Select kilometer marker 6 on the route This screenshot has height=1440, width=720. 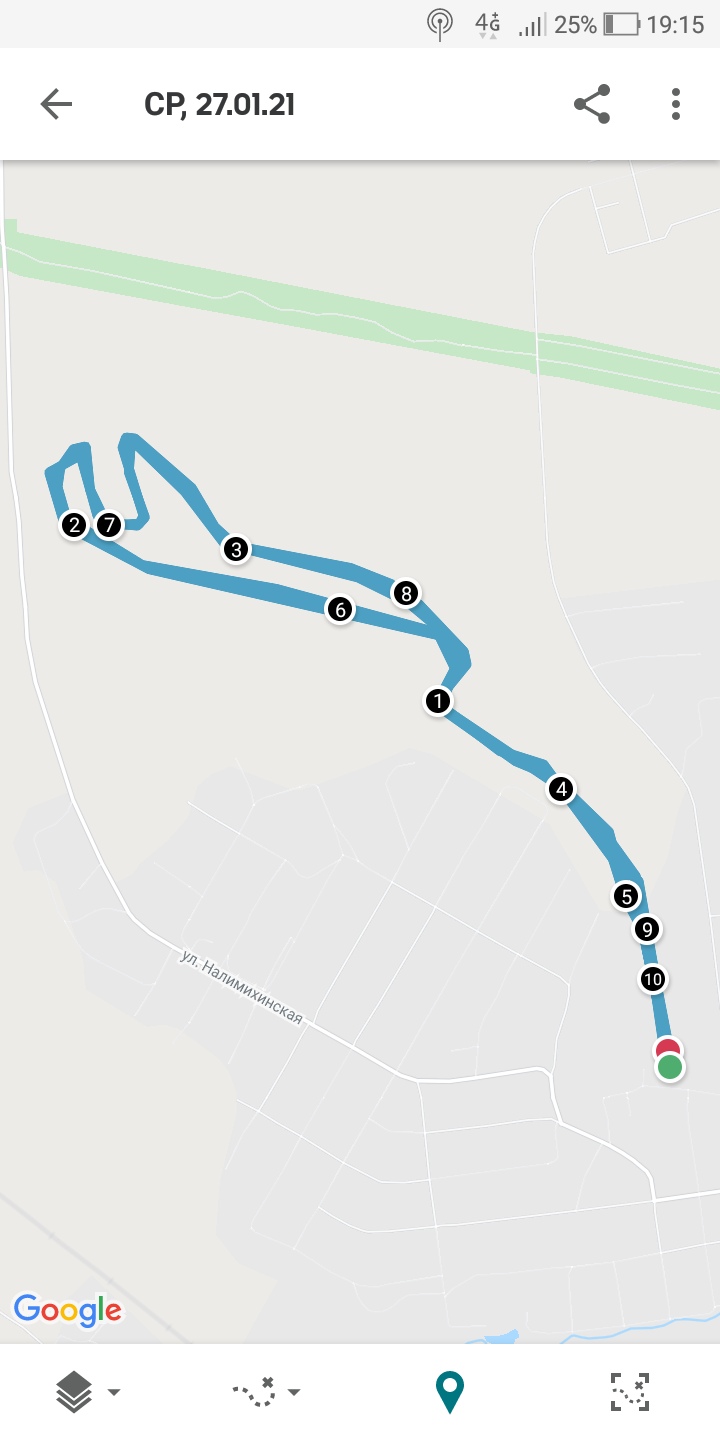(340, 609)
